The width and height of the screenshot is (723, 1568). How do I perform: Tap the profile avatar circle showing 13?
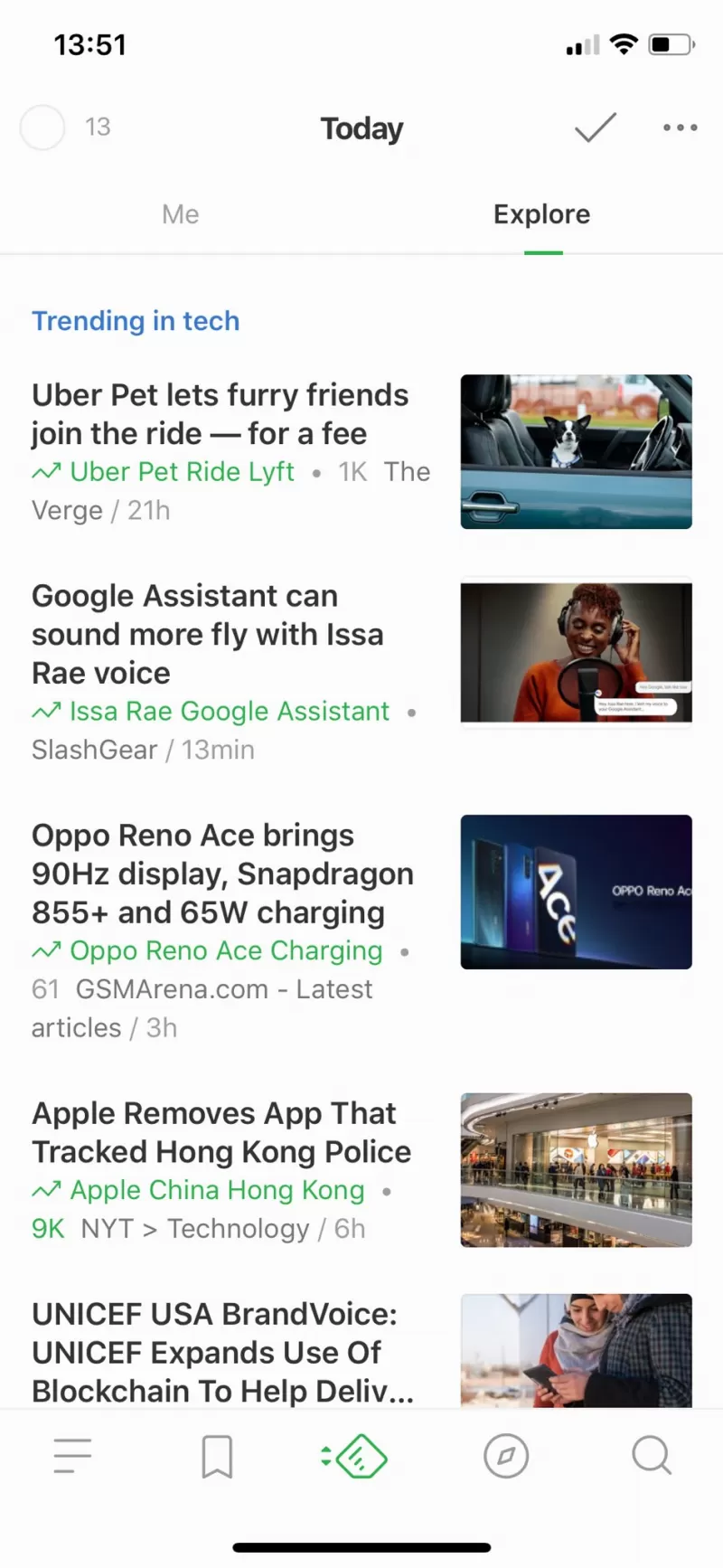tap(42, 128)
